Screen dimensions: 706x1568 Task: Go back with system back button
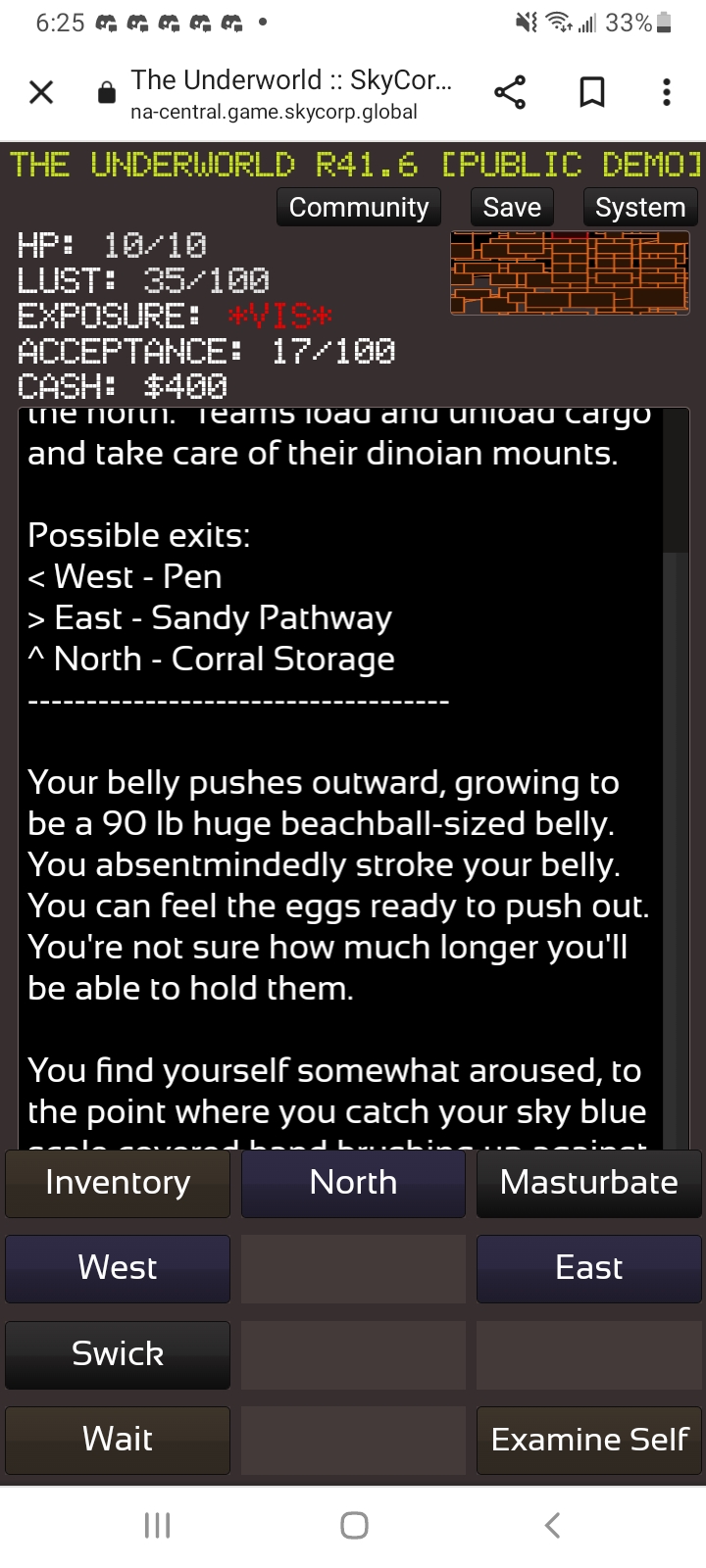(x=552, y=1525)
